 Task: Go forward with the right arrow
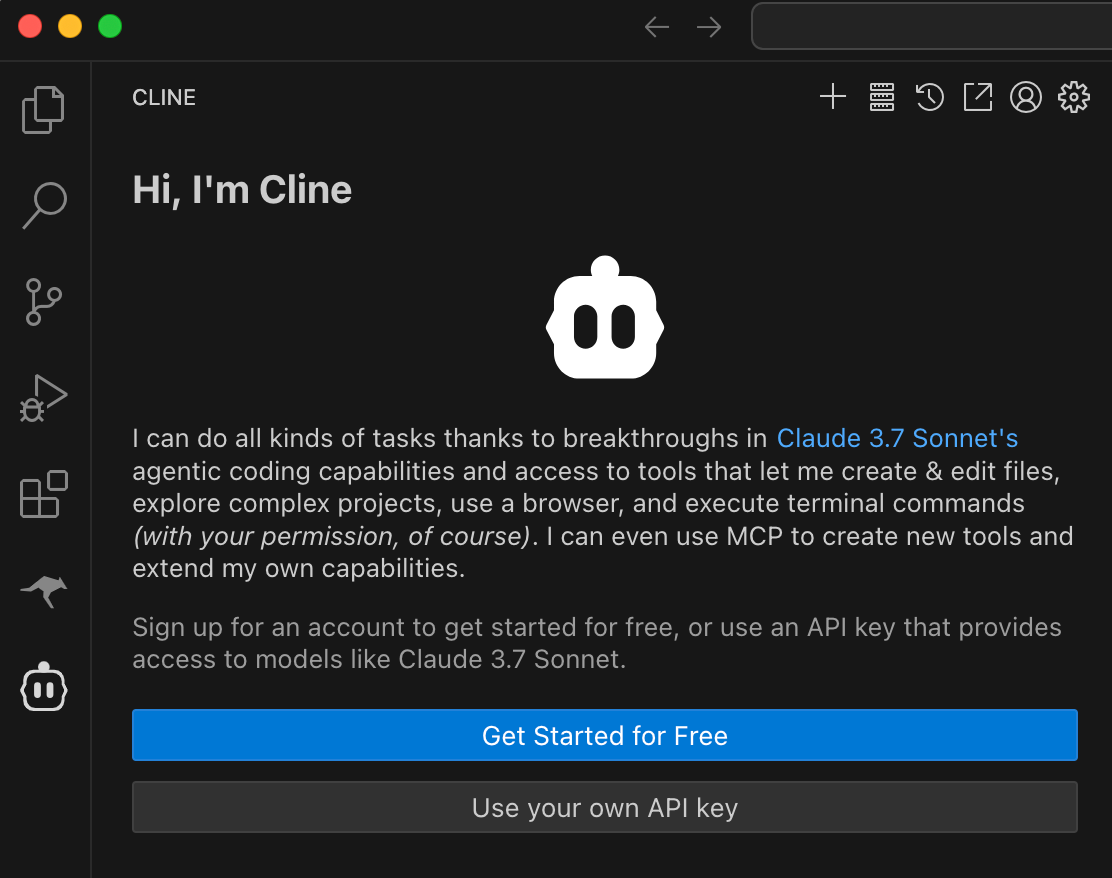point(709,27)
